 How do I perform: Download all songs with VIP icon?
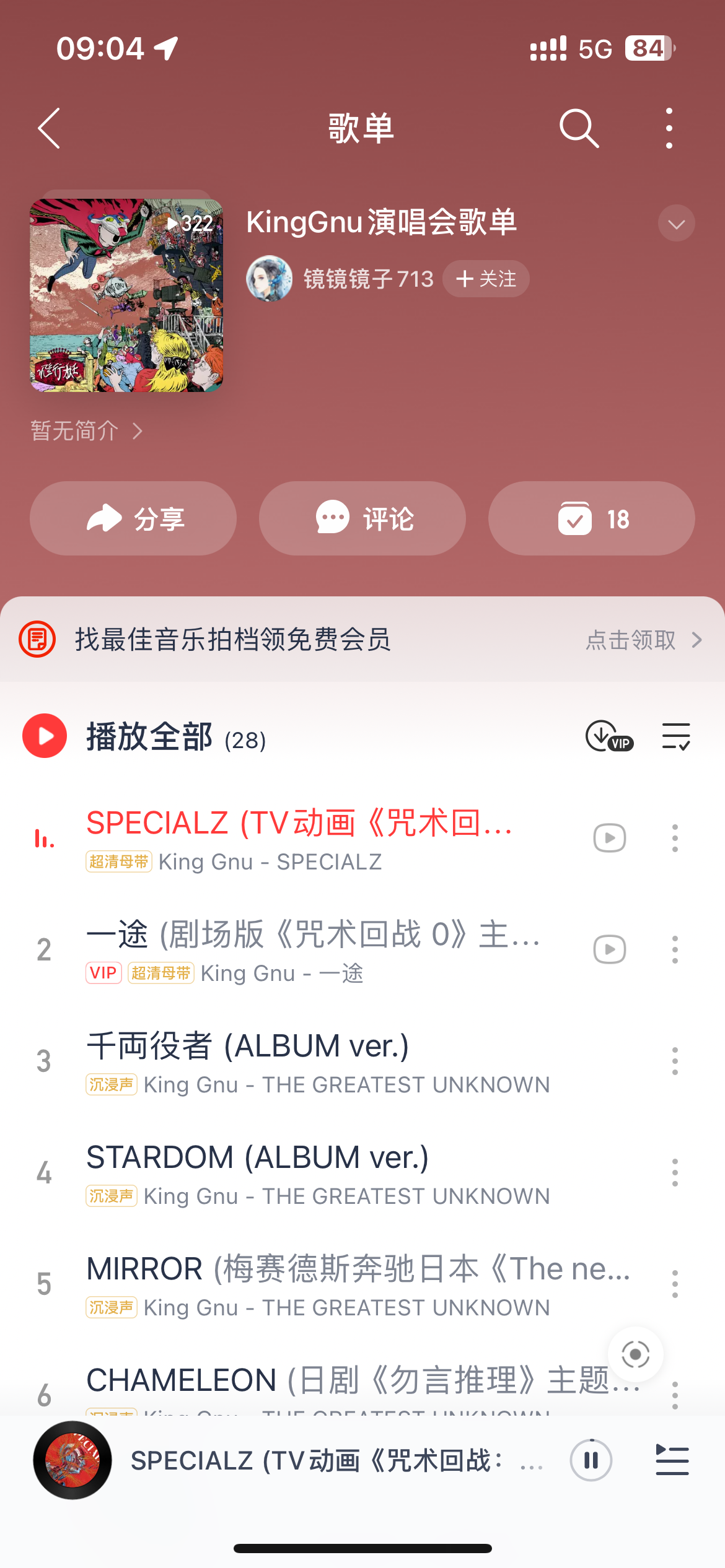pos(609,736)
